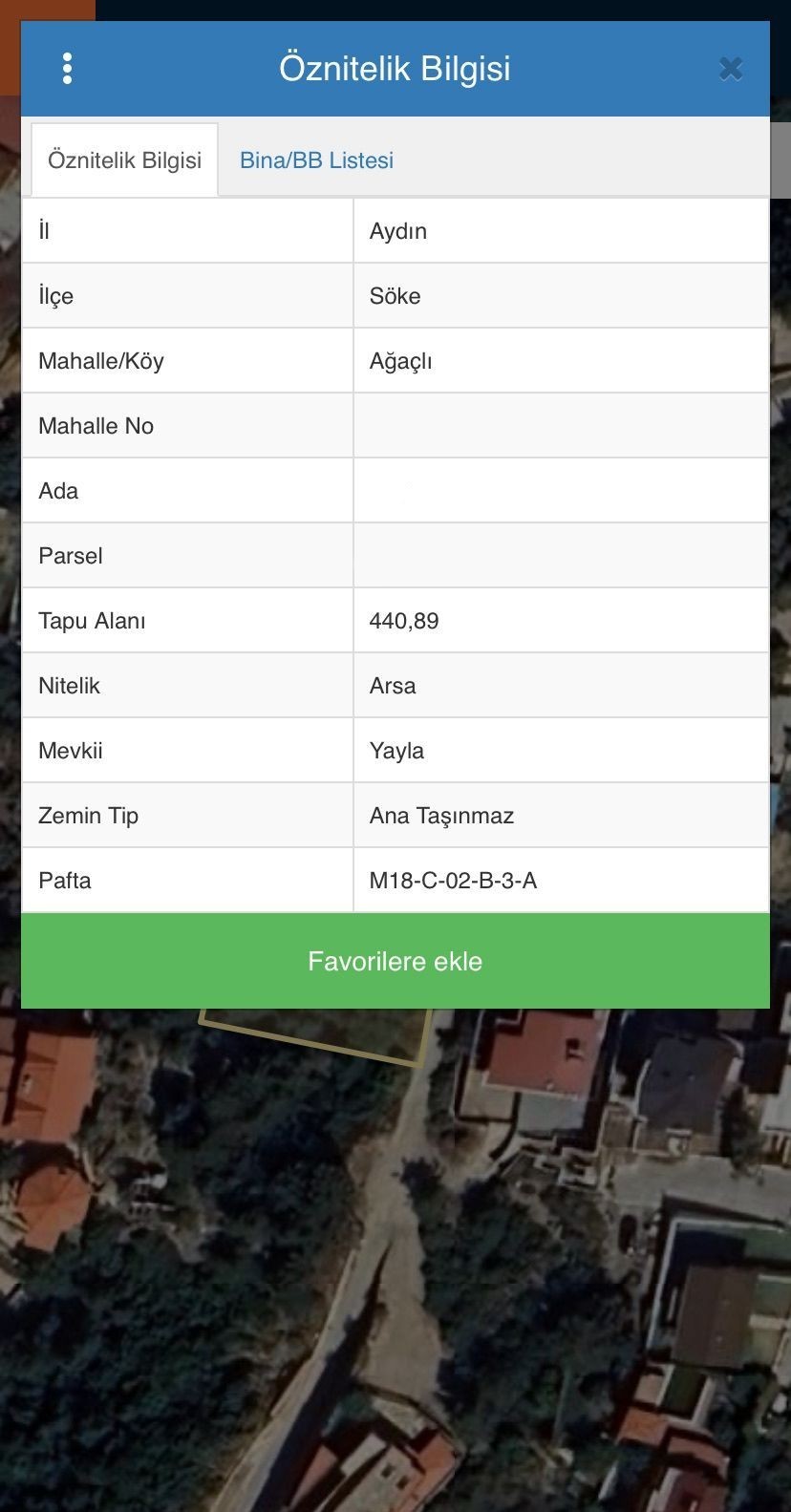The width and height of the screenshot is (791, 1512).
Task: Tap the Favorilere ekle button
Action: (x=395, y=961)
